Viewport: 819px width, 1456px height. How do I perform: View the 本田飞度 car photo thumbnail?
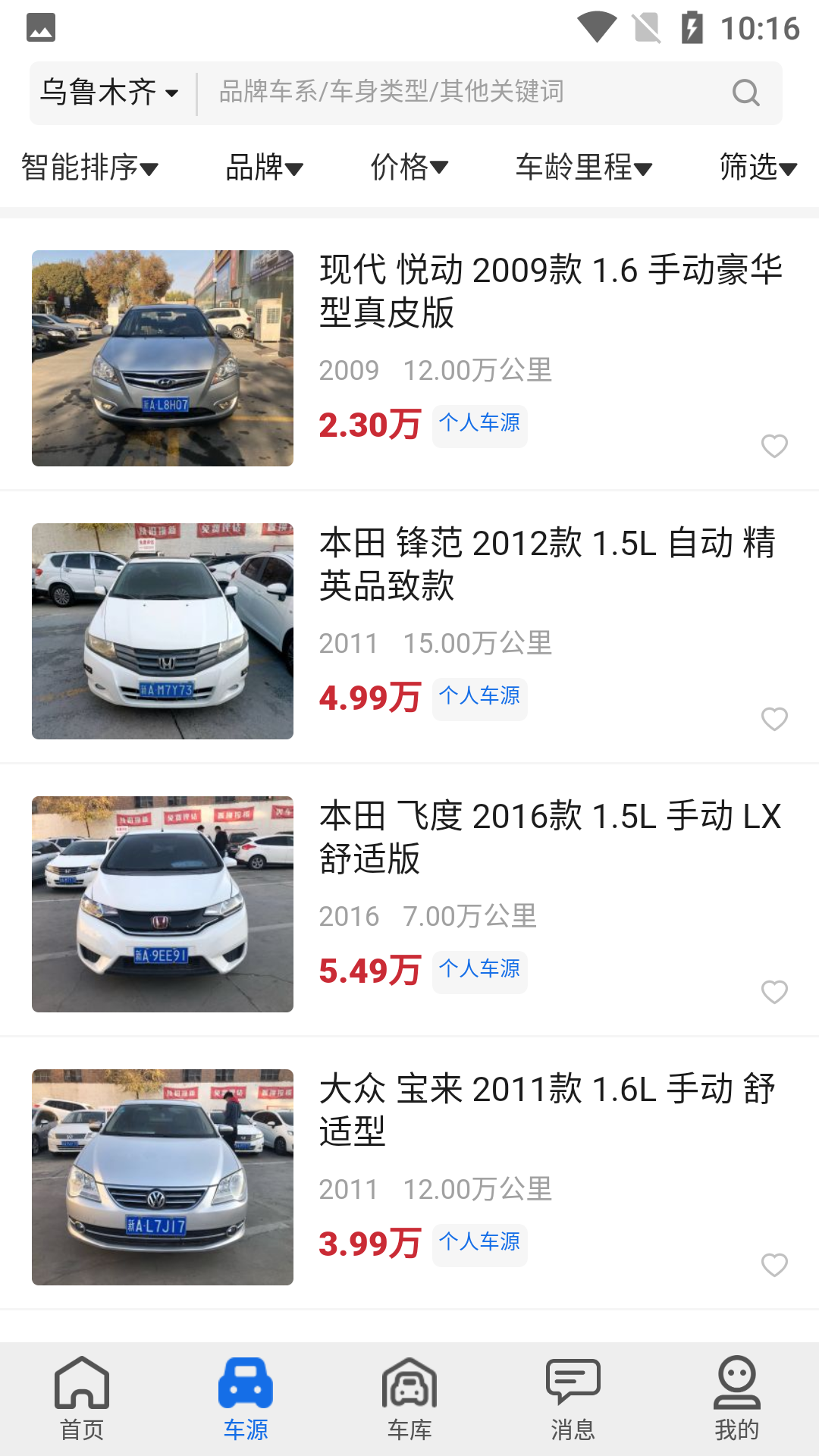point(162,903)
